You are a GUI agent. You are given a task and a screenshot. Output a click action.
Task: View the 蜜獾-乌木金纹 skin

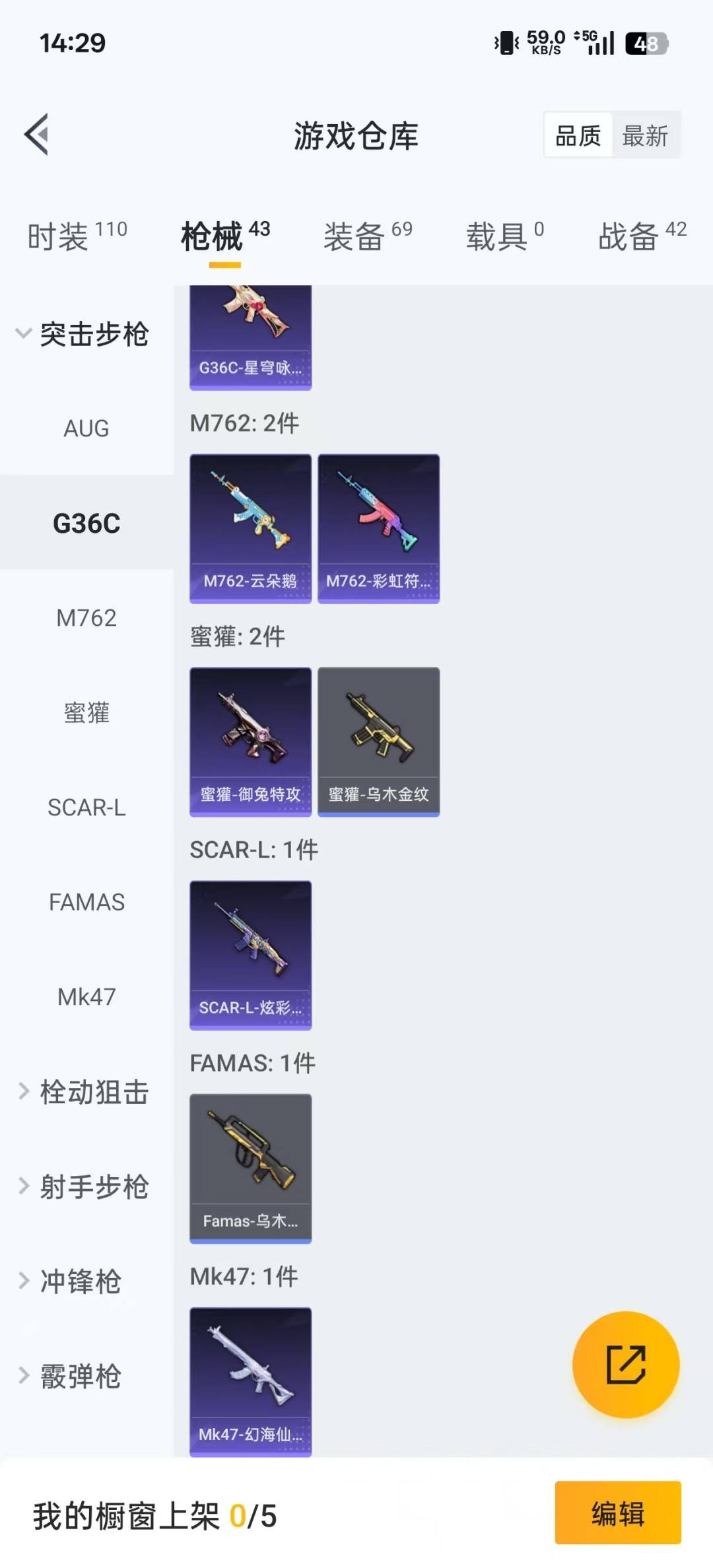pos(378,741)
